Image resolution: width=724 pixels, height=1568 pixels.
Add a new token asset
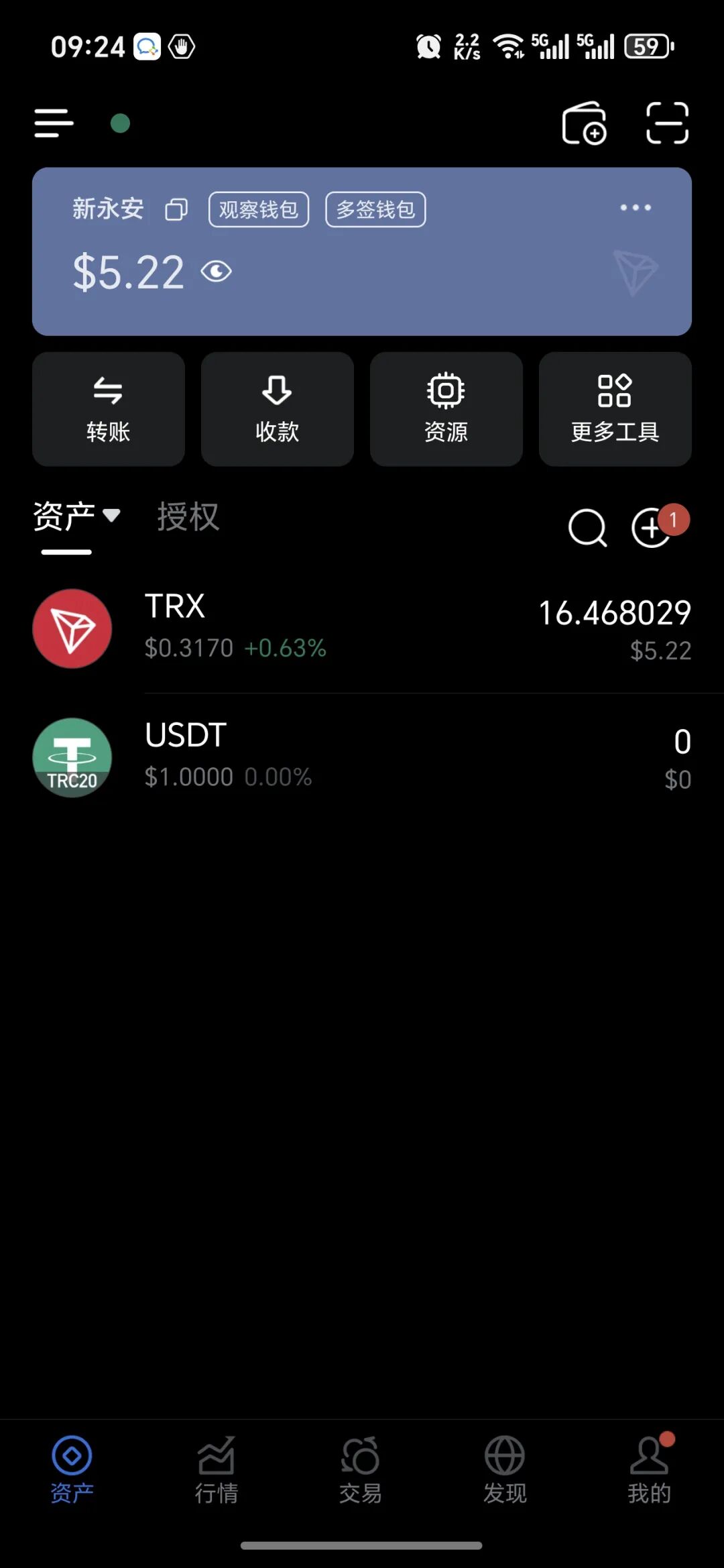click(652, 528)
